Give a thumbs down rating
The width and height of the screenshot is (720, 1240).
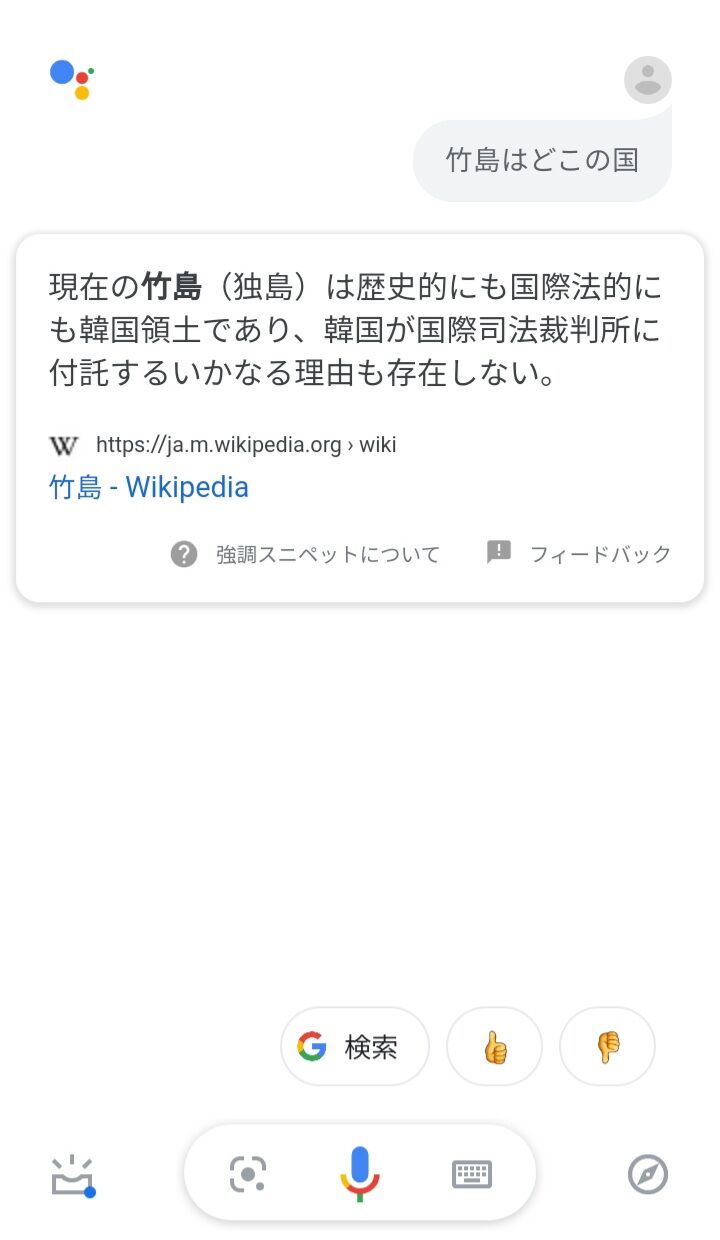607,1047
